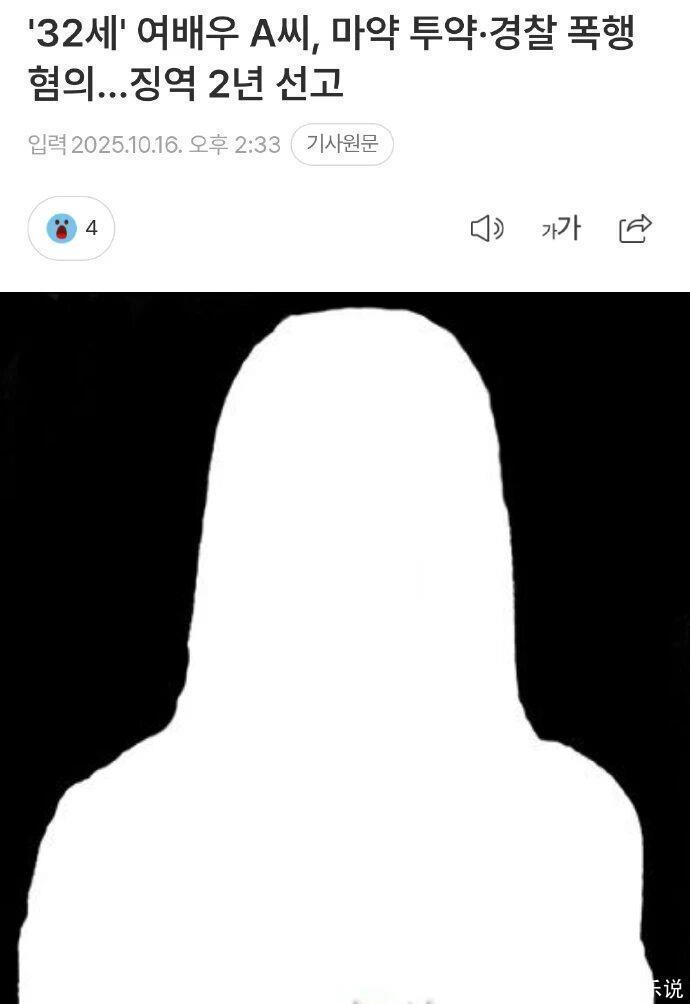Adjust font size with the 가가 icon
The height and width of the screenshot is (1004, 690).
(560, 229)
